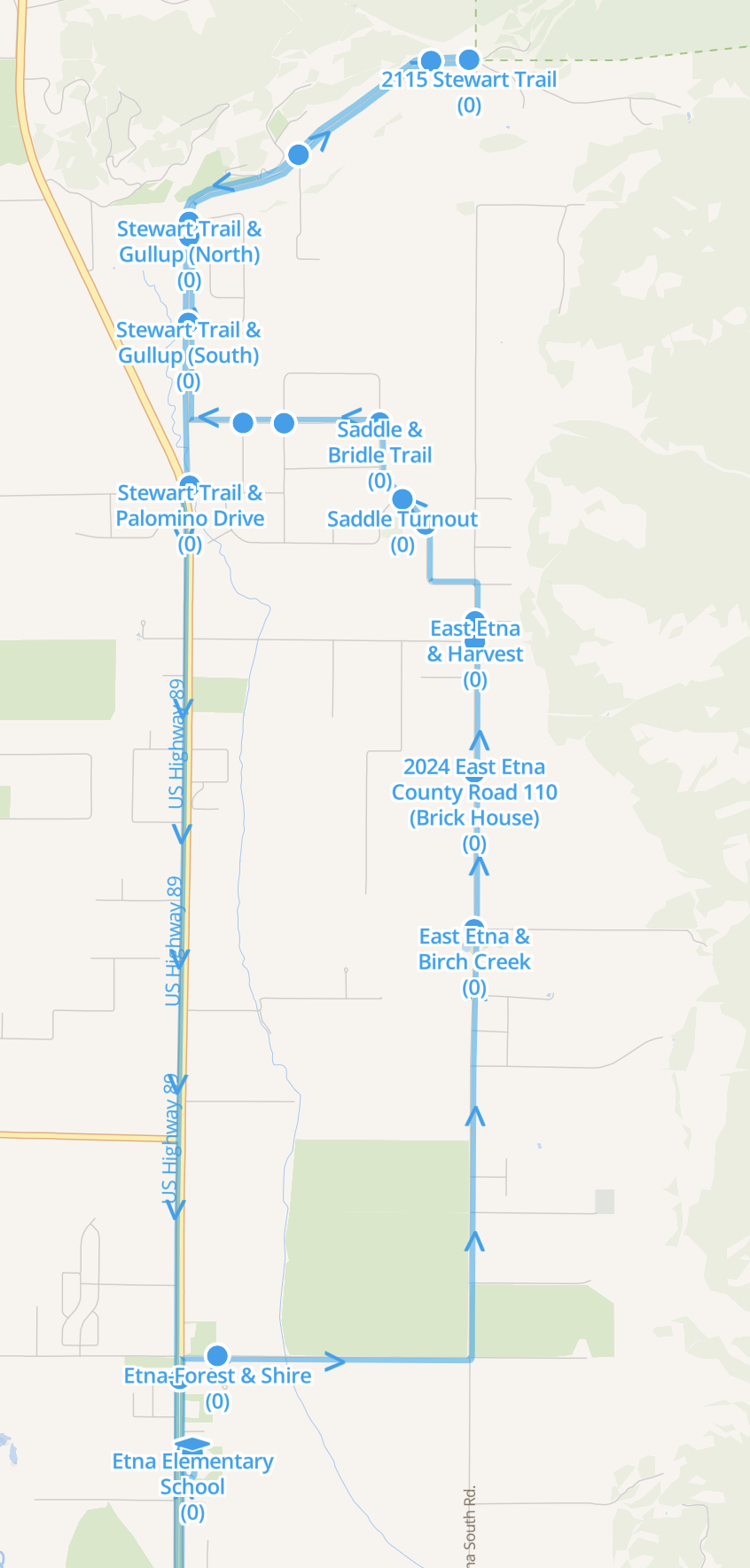Open Stewart Trail & Gullup (North) stop
Image resolution: width=750 pixels, height=1568 pixels.
pos(188,222)
